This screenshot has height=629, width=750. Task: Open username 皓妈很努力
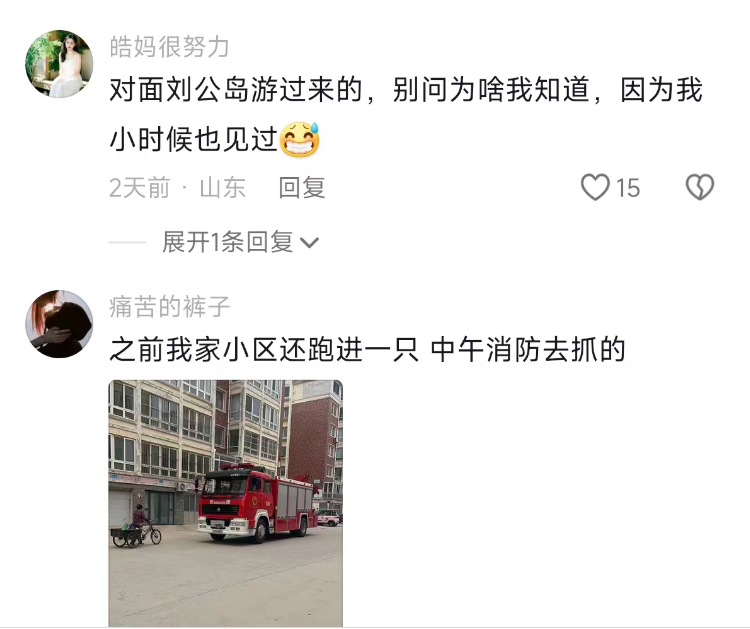169,47
